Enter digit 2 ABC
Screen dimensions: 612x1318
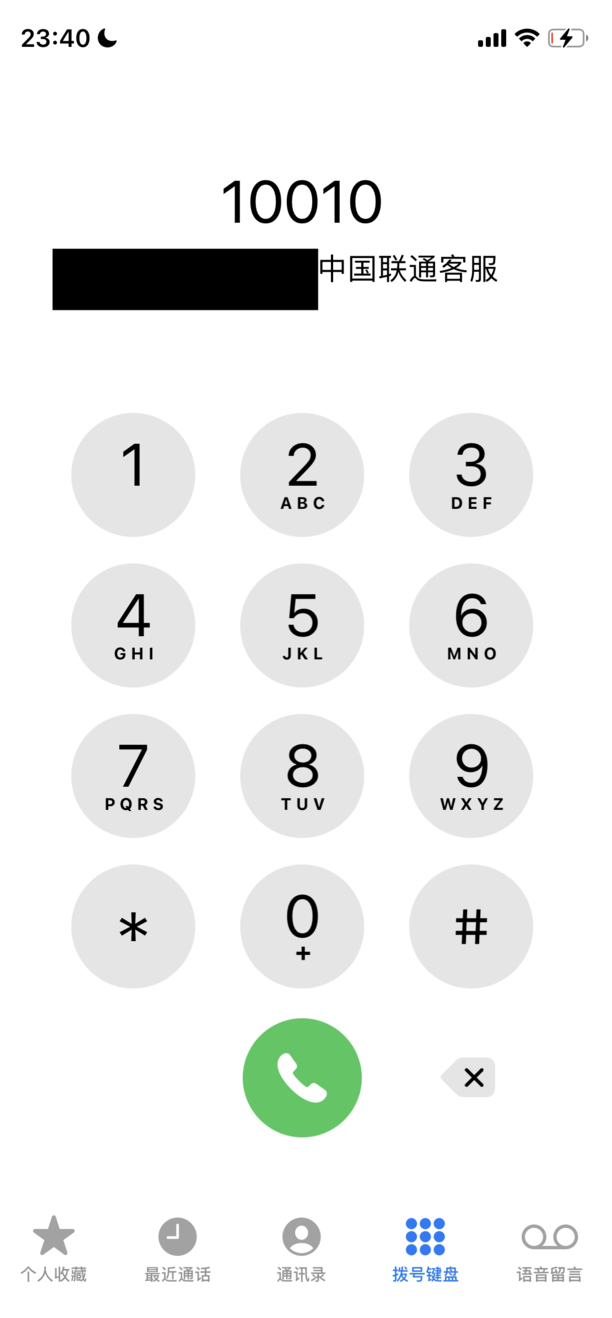(x=302, y=475)
